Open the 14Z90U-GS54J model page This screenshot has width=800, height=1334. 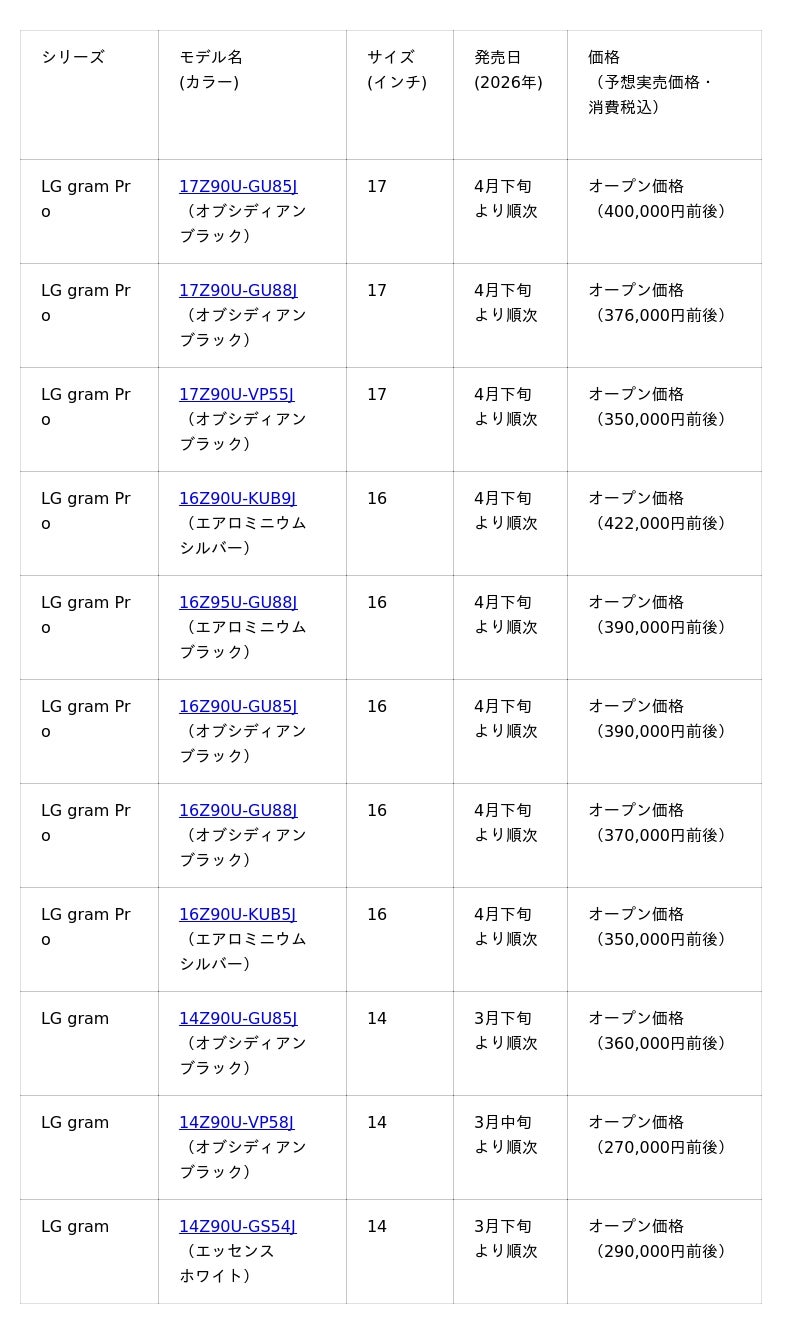click(x=237, y=1227)
